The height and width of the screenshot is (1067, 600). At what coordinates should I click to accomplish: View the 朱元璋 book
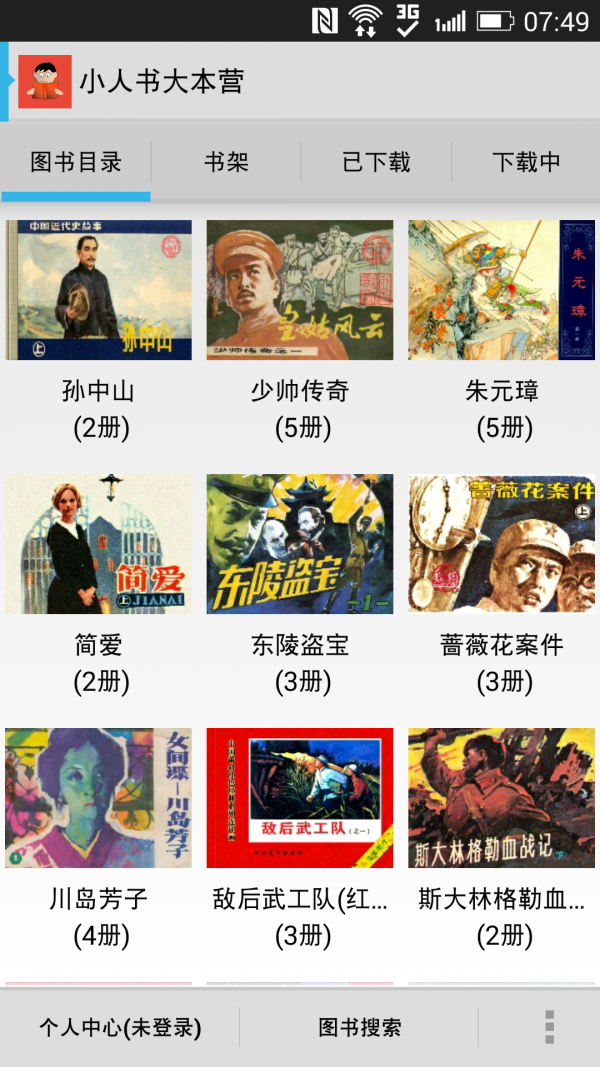pyautogui.click(x=501, y=291)
